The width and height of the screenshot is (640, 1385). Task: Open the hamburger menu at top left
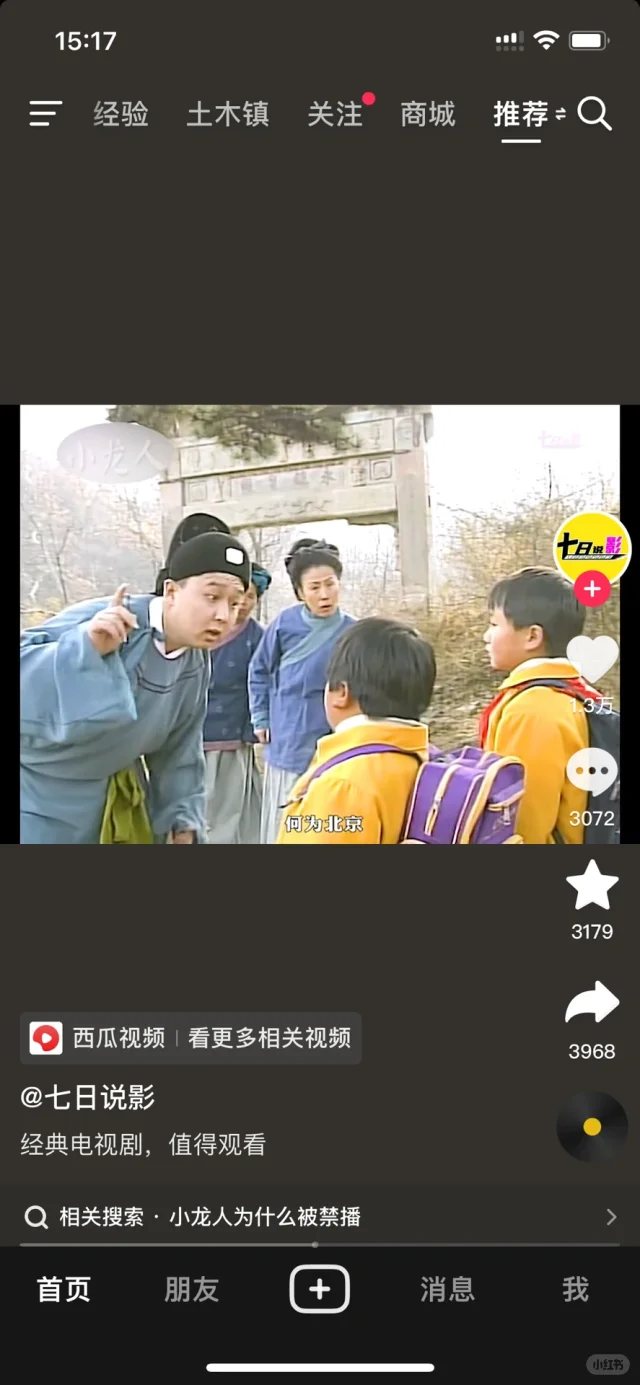point(45,114)
